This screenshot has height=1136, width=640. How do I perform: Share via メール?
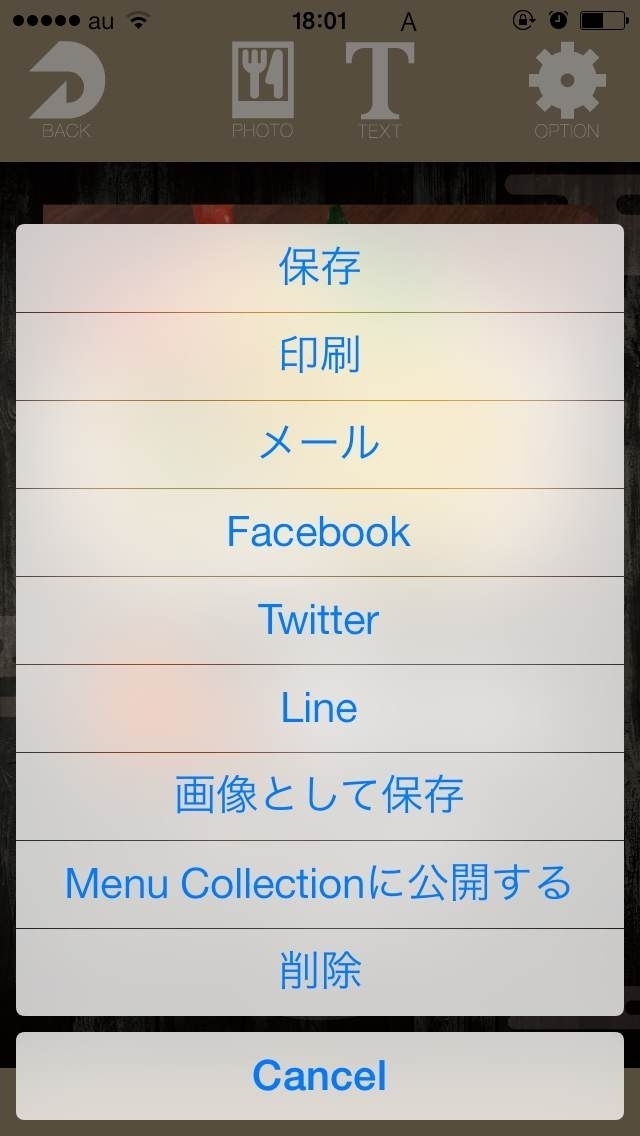320,445
